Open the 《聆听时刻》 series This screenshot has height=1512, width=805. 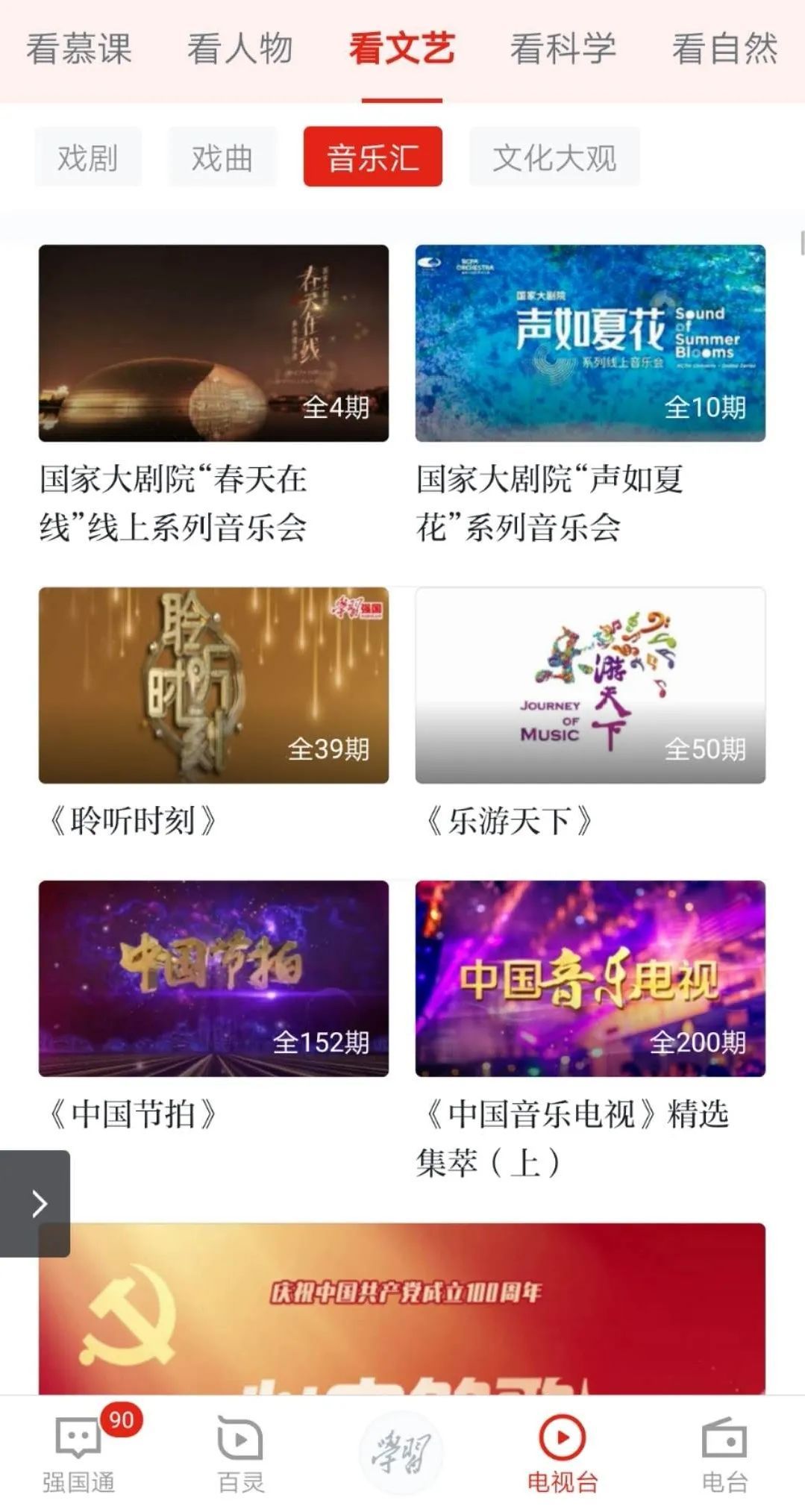click(x=213, y=685)
